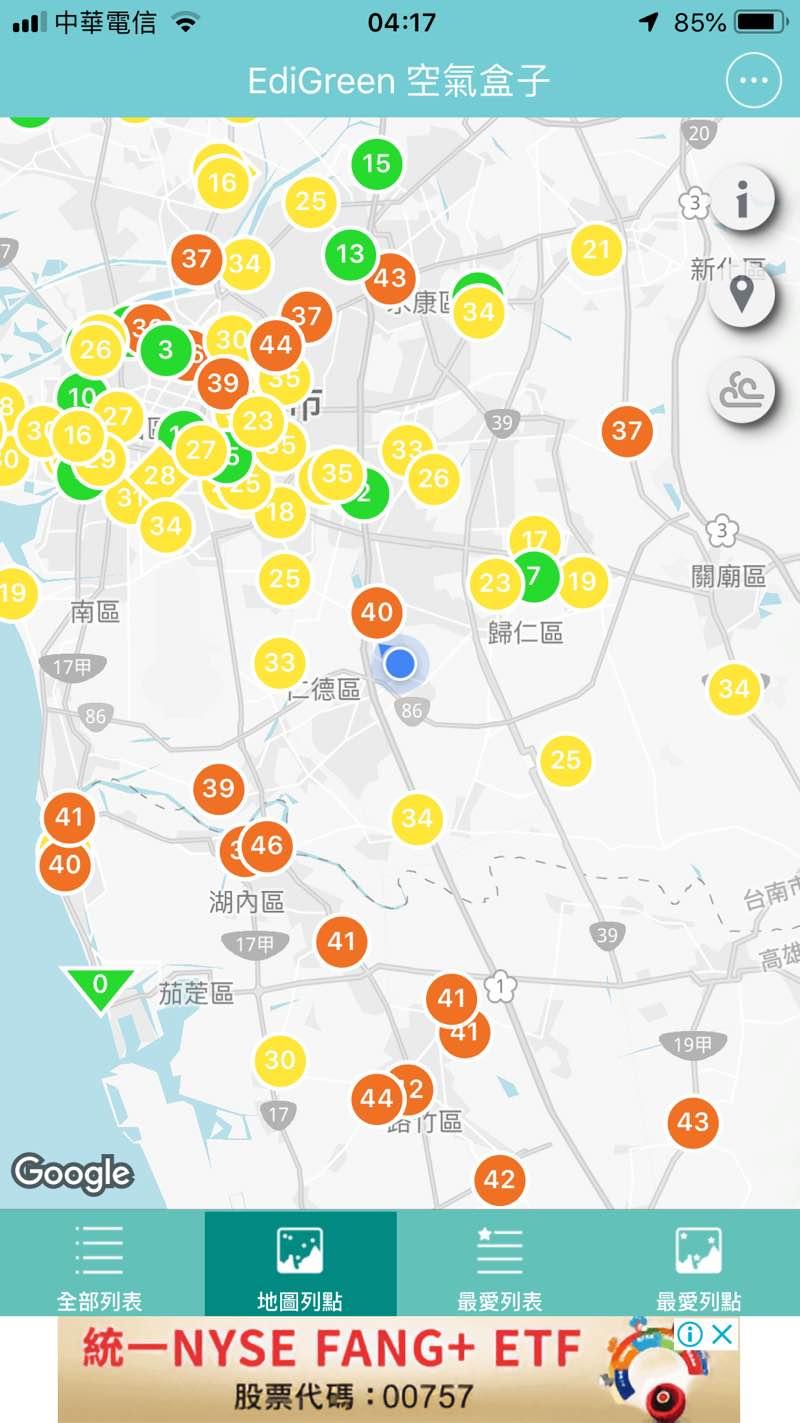Open the 最愛列點 tab
Screen dimensions: 800x1423
pos(698,1264)
